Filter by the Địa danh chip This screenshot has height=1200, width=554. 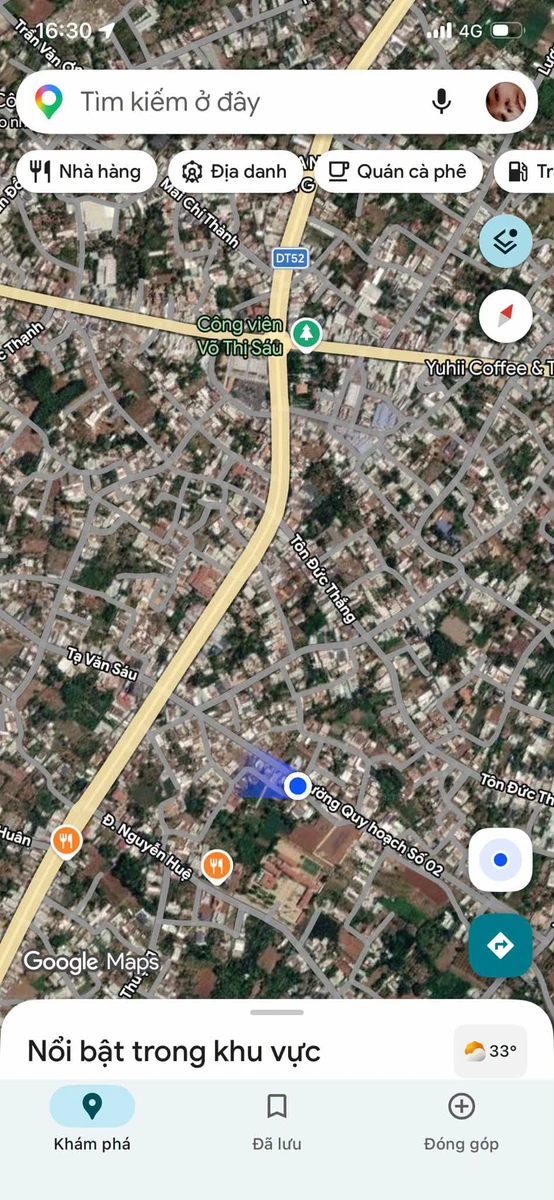236,172
